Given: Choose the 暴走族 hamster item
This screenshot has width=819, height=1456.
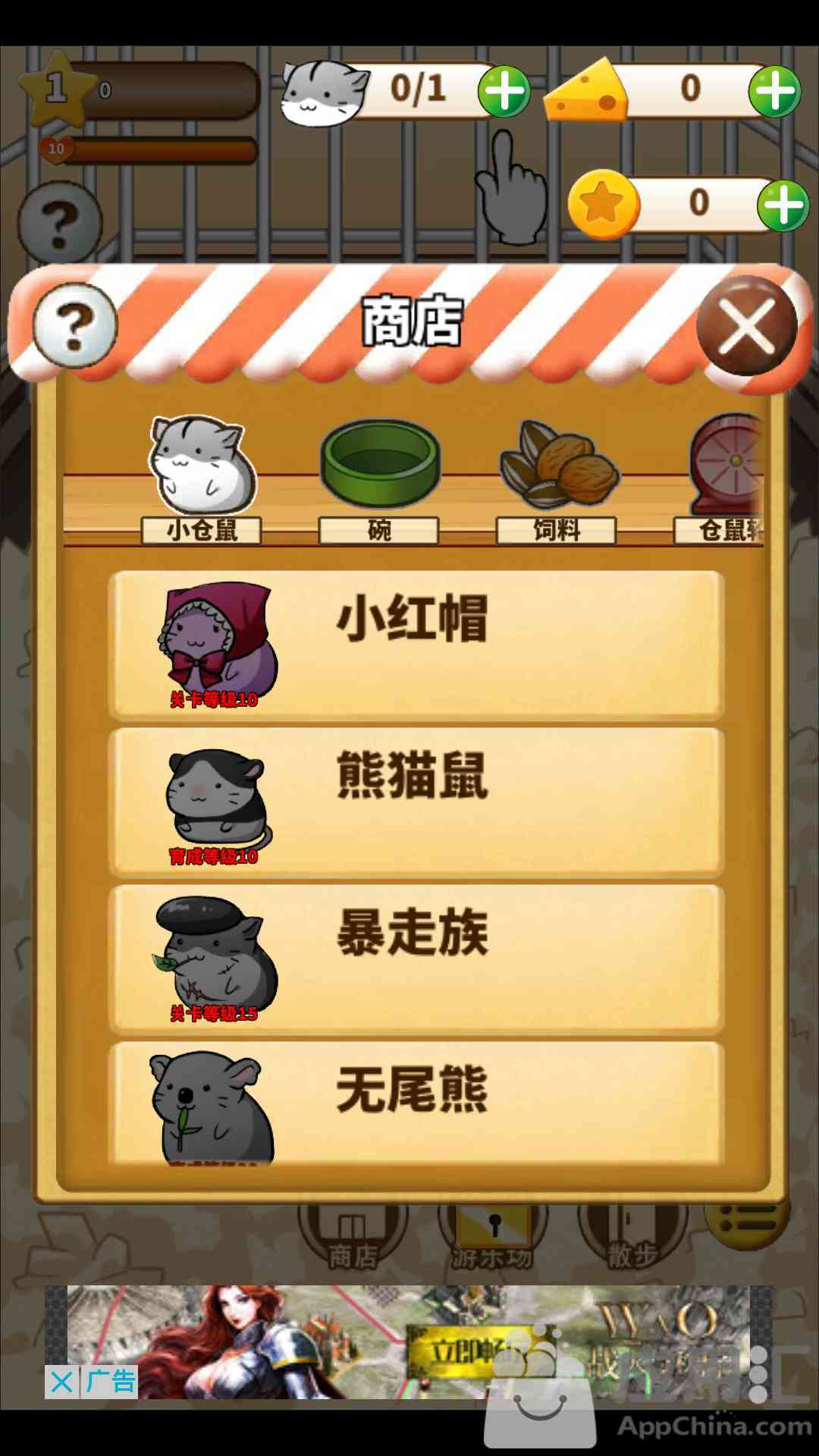Looking at the screenshot, I should [416, 959].
